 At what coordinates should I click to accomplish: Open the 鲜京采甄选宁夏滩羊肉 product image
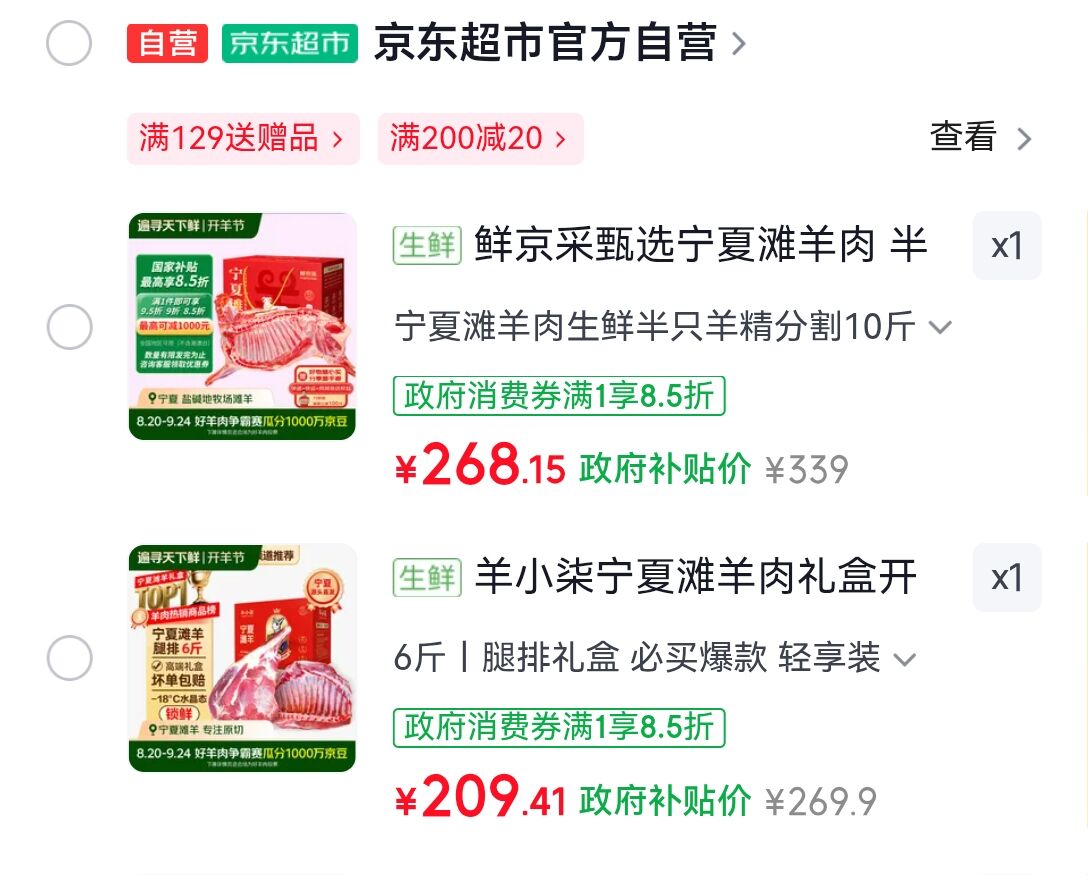coord(242,326)
